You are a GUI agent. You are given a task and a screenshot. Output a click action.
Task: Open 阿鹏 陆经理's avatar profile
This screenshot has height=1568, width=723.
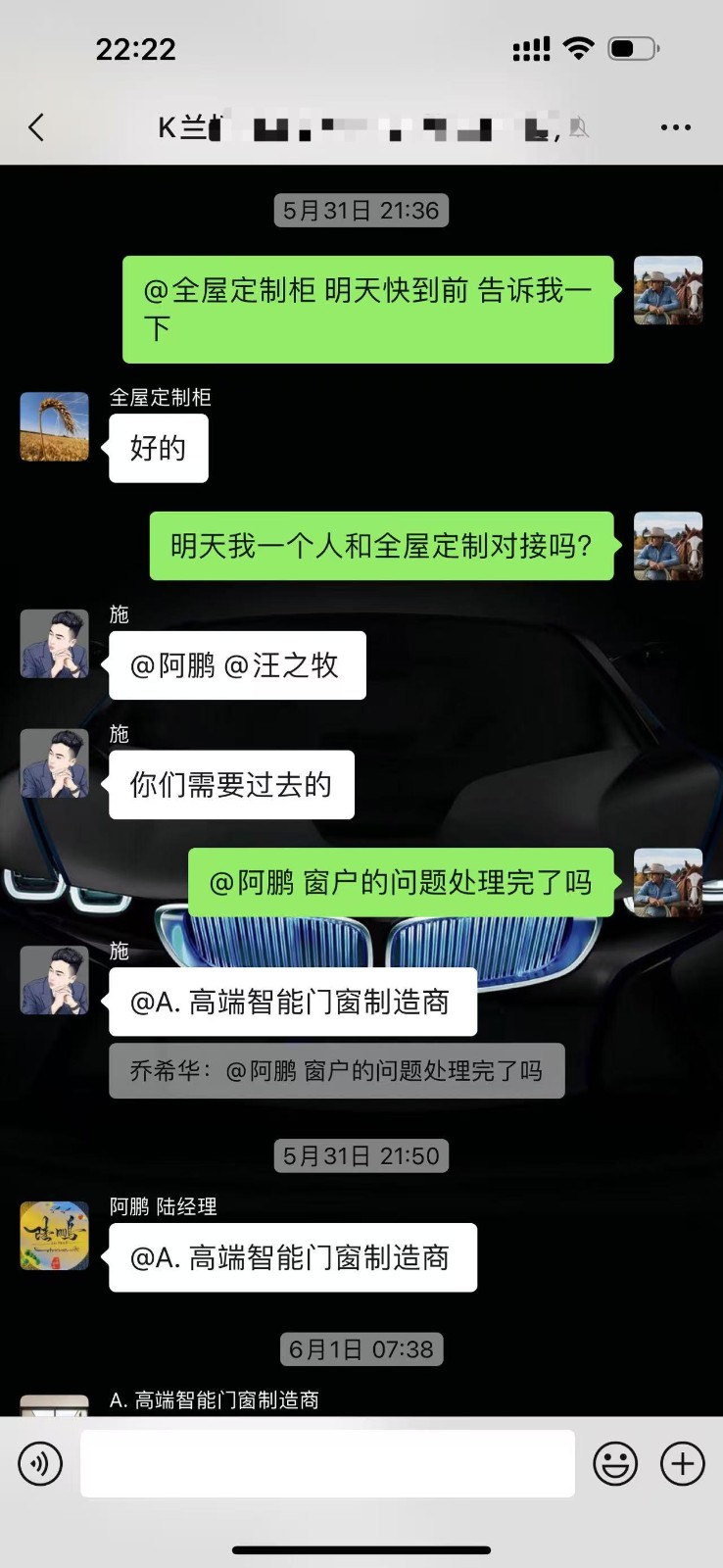(55, 1237)
